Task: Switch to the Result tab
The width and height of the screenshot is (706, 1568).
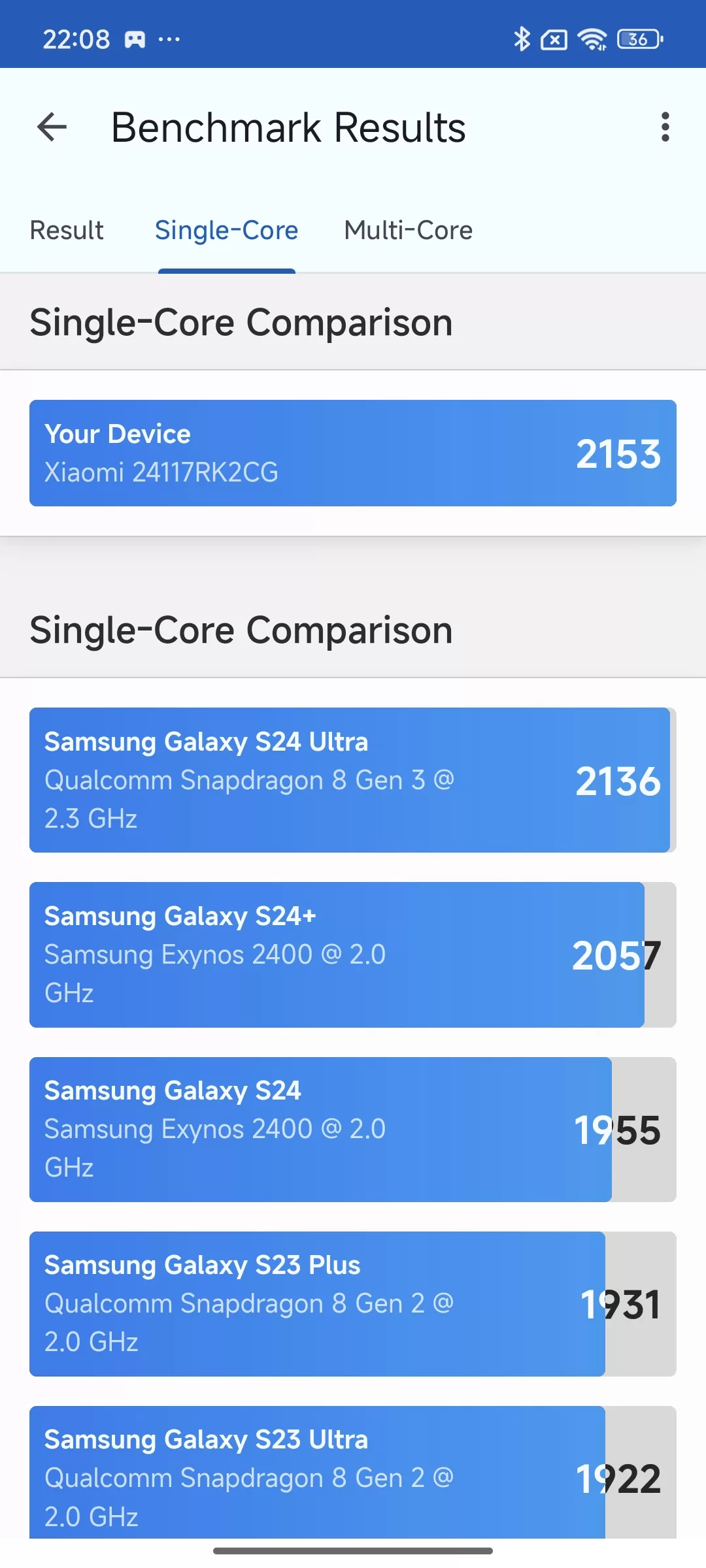Action: pos(67,231)
